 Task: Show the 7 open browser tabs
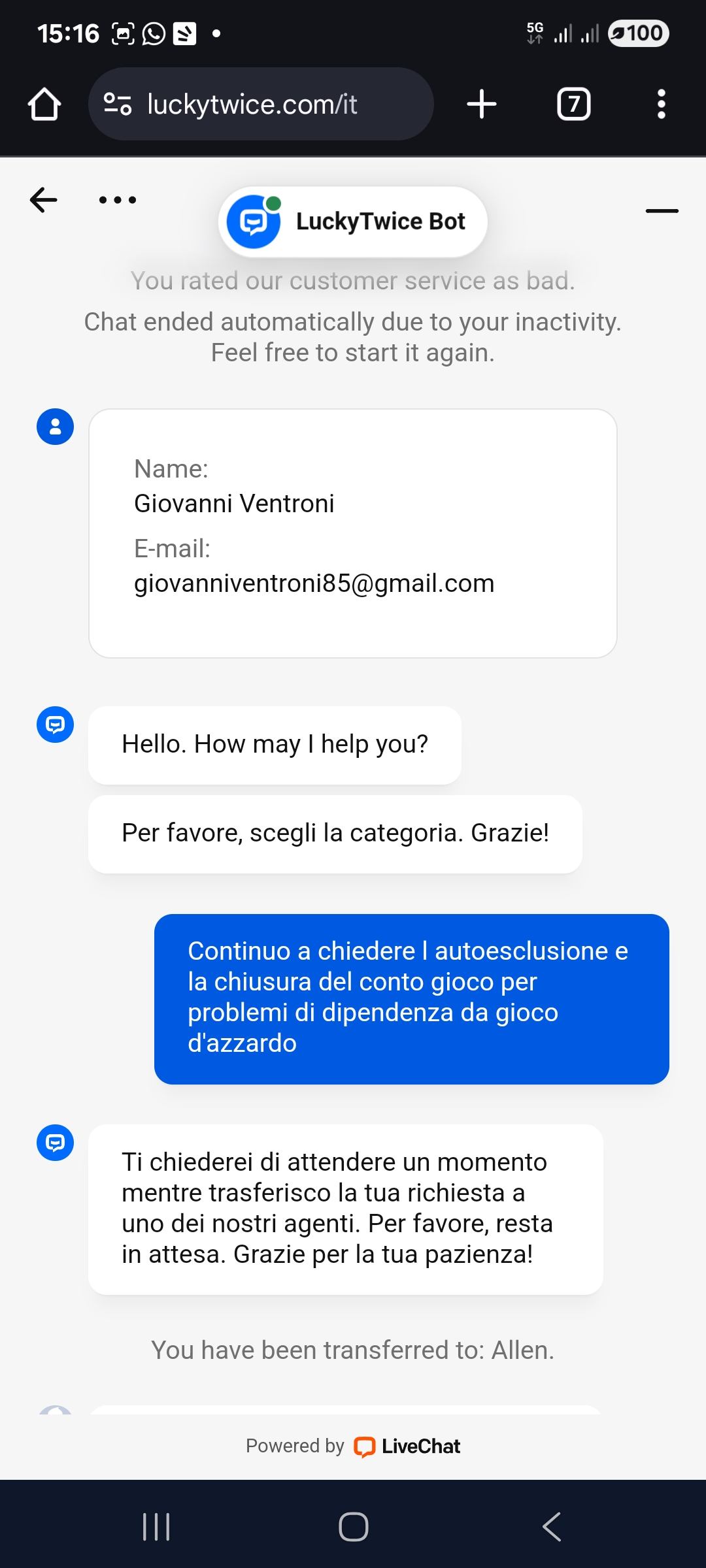coord(573,105)
